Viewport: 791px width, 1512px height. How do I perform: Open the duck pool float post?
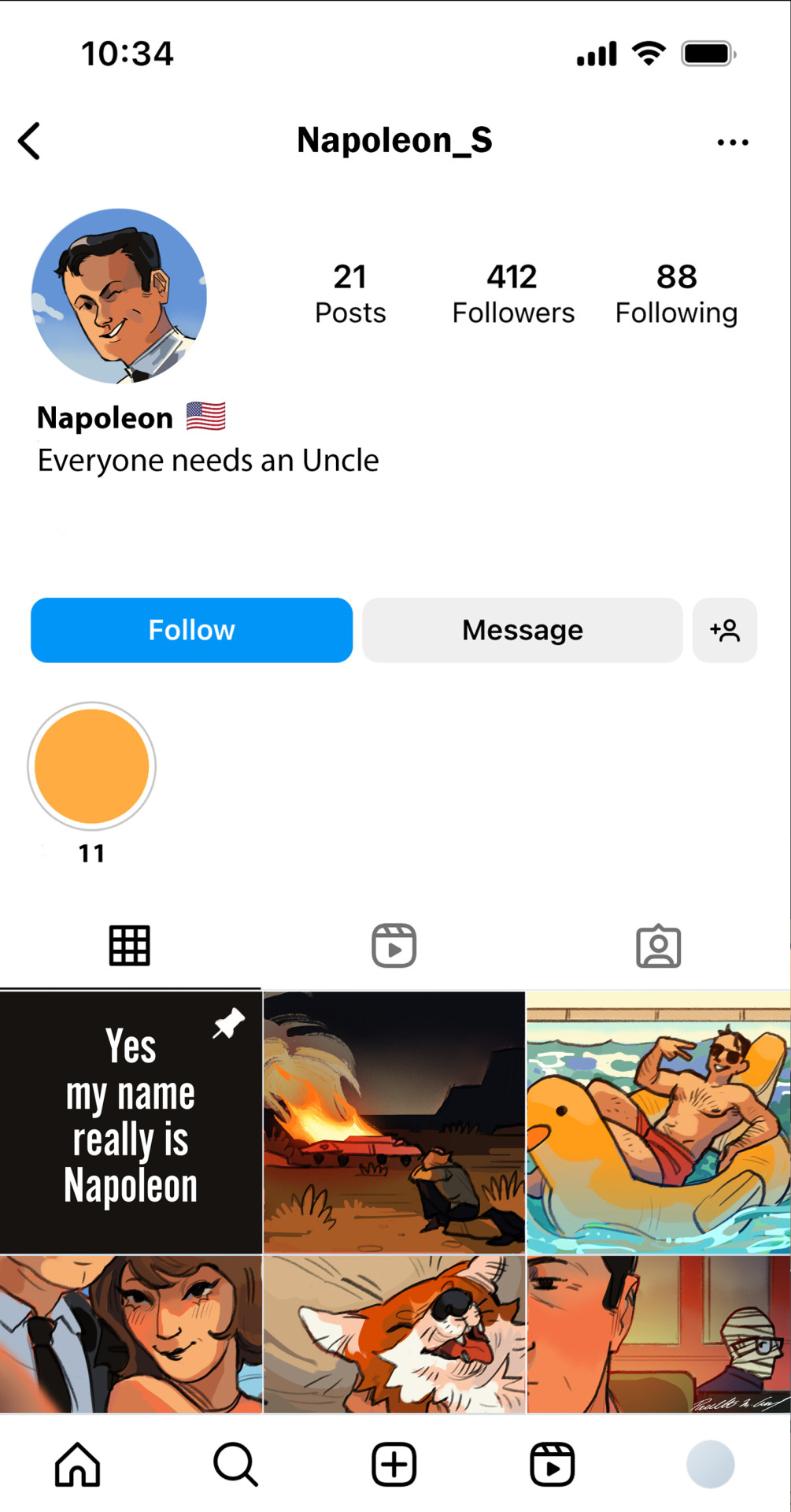tap(659, 1122)
